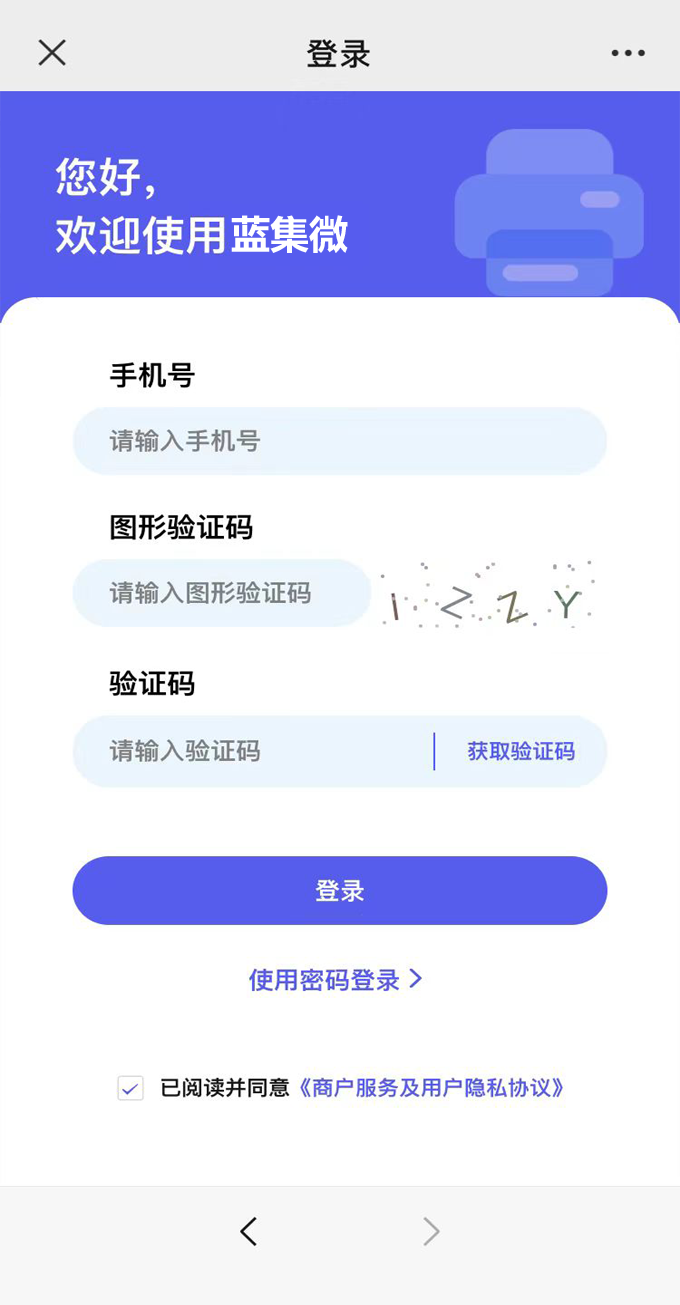Focus the 请输入图形验证码 input field
Viewport: 680px width, 1305px height.
click(x=222, y=593)
